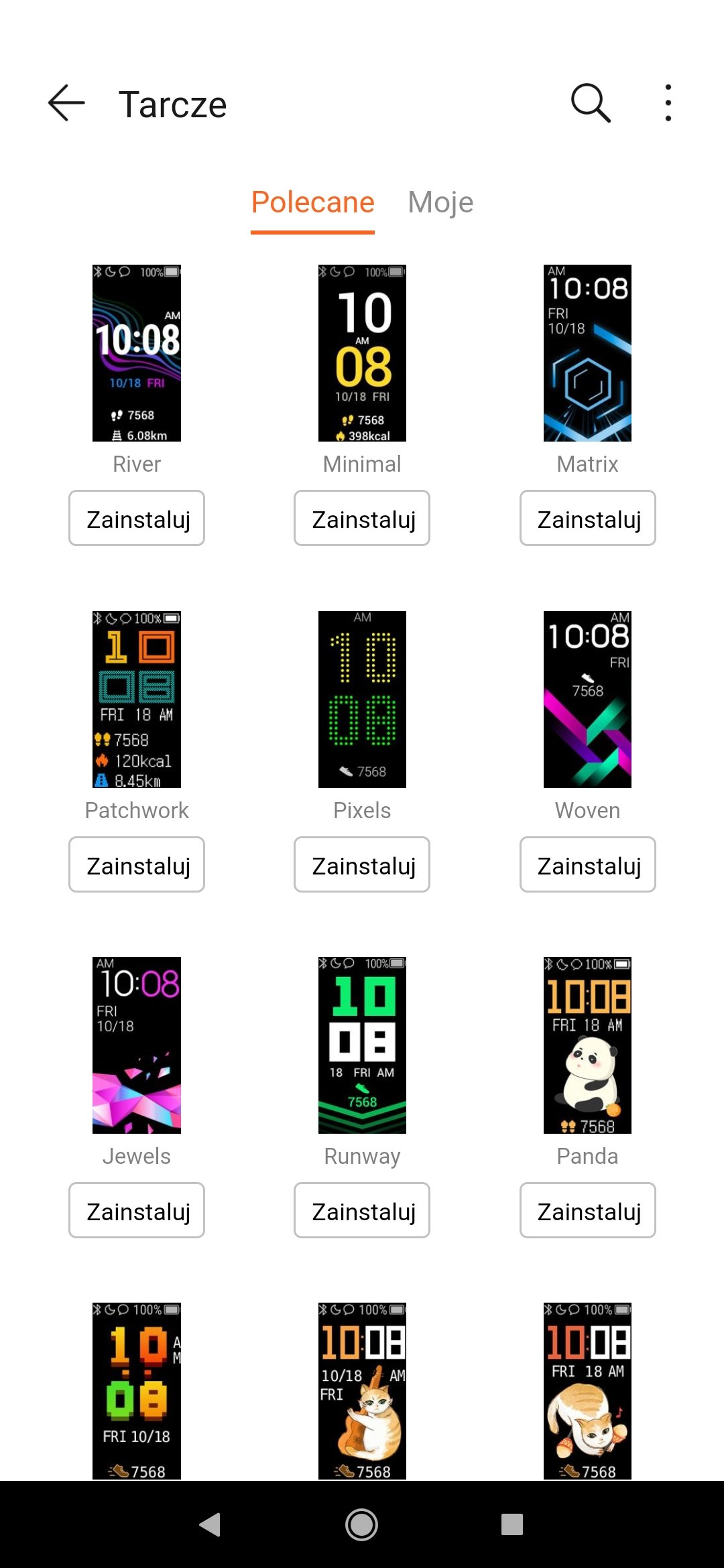The height and width of the screenshot is (1568, 724).
Task: Tap Zainstaluj under Patchwork
Action: (137, 864)
